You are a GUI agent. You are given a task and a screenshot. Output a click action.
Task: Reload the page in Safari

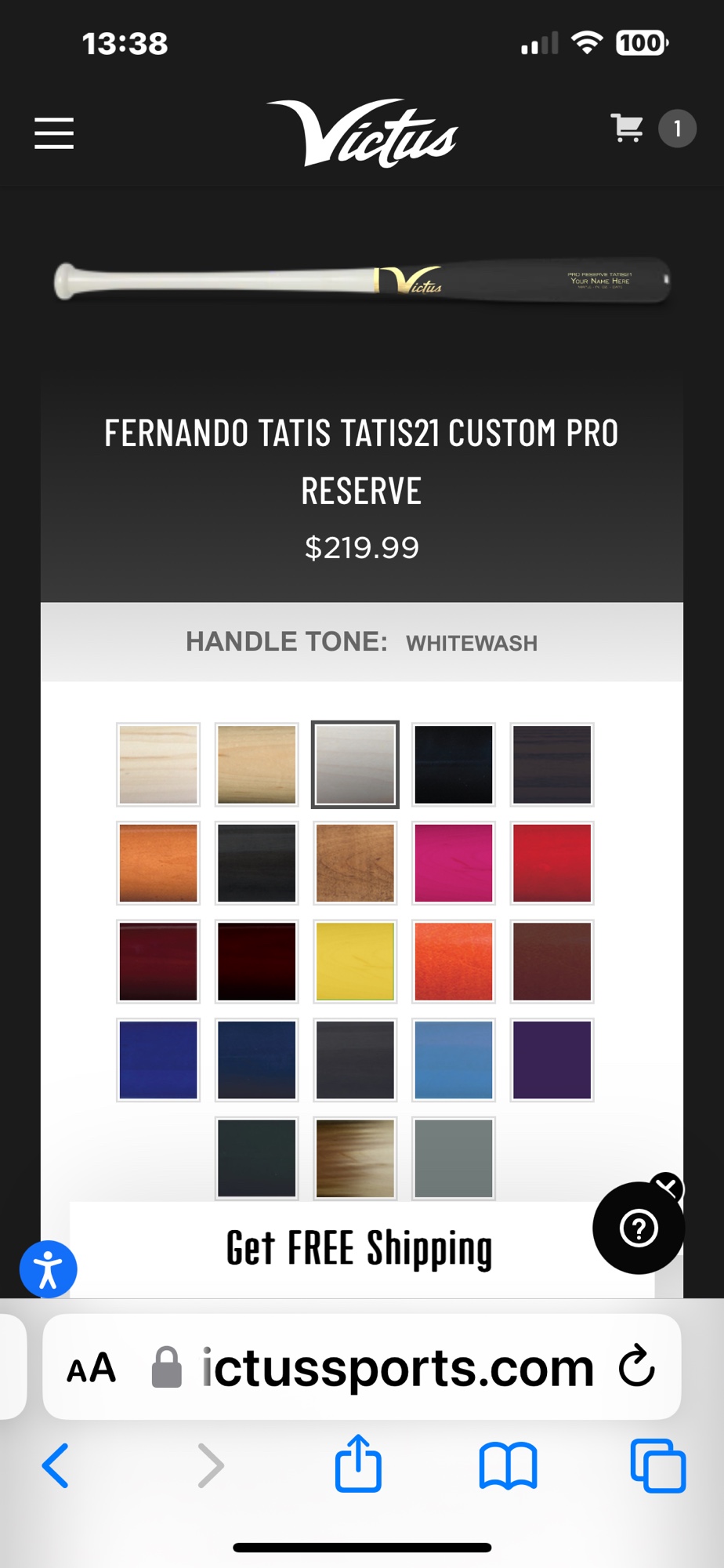[636, 1367]
